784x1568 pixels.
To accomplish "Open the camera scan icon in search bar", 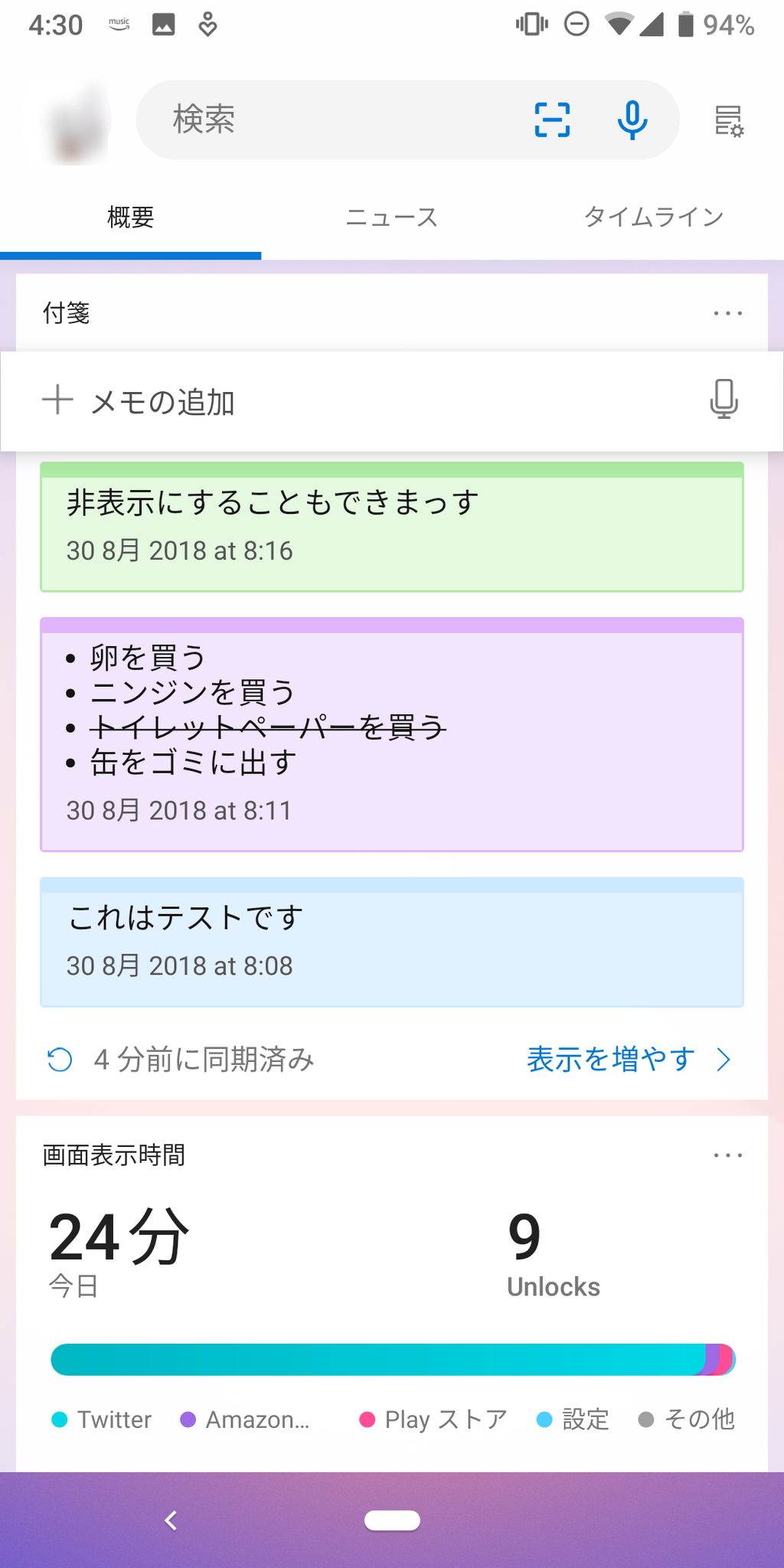I will pos(552,120).
